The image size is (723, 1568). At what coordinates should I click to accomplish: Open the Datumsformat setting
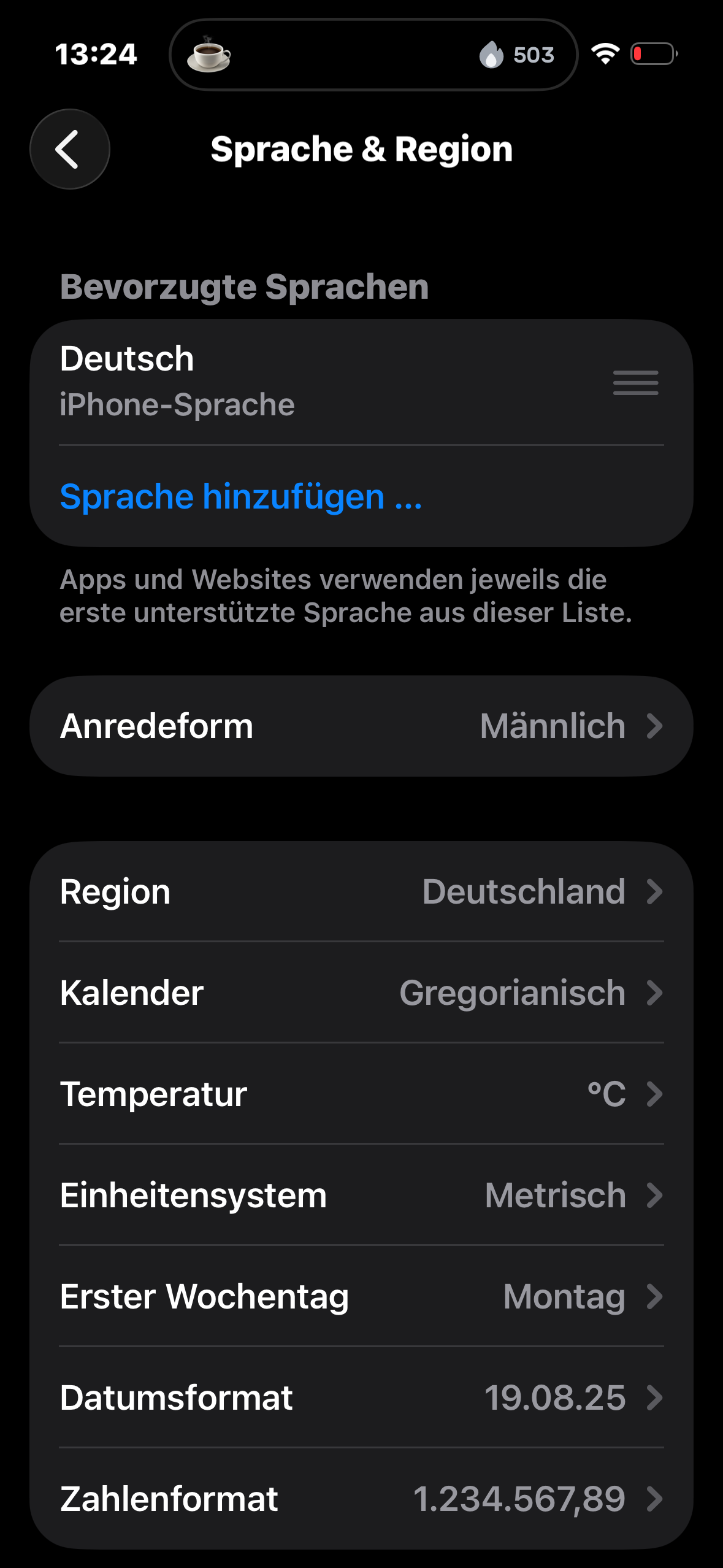[361, 1397]
